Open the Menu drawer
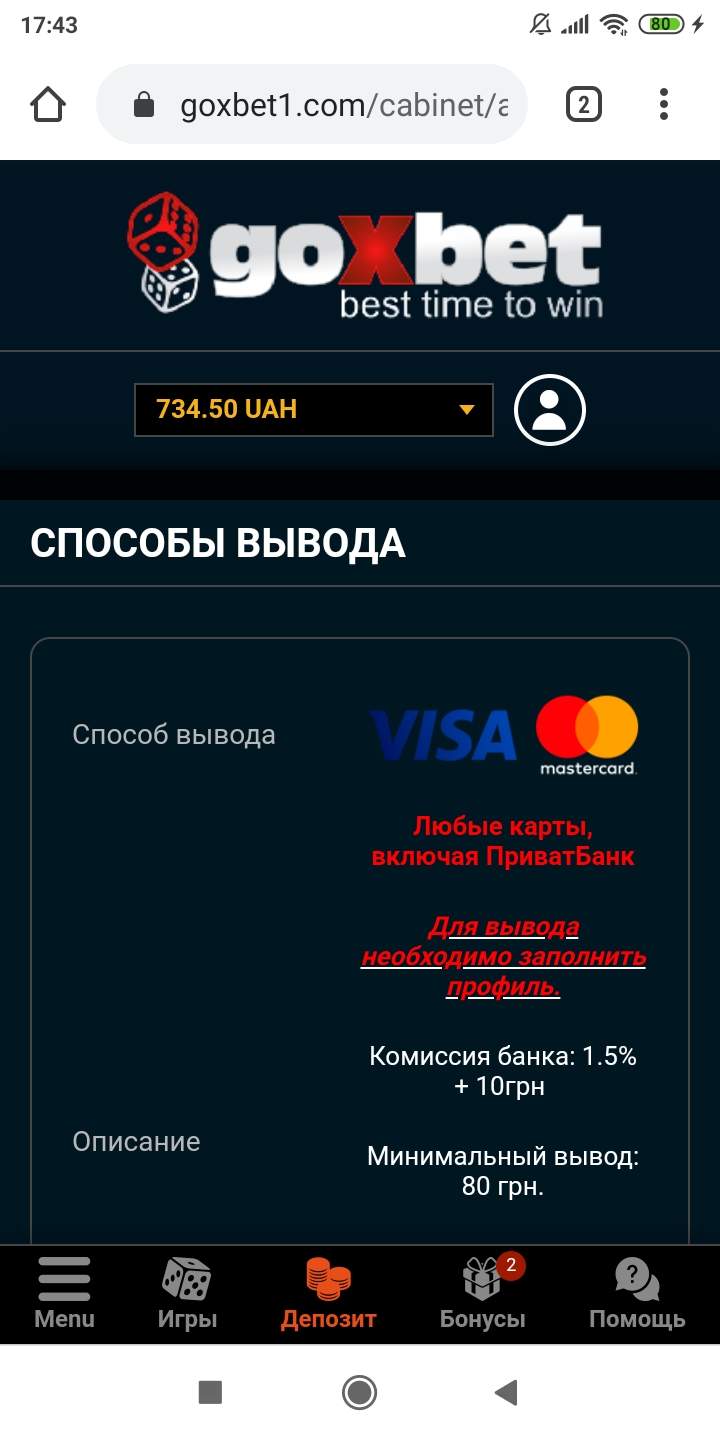Screen dimensions: 720x1440 (64, 1293)
